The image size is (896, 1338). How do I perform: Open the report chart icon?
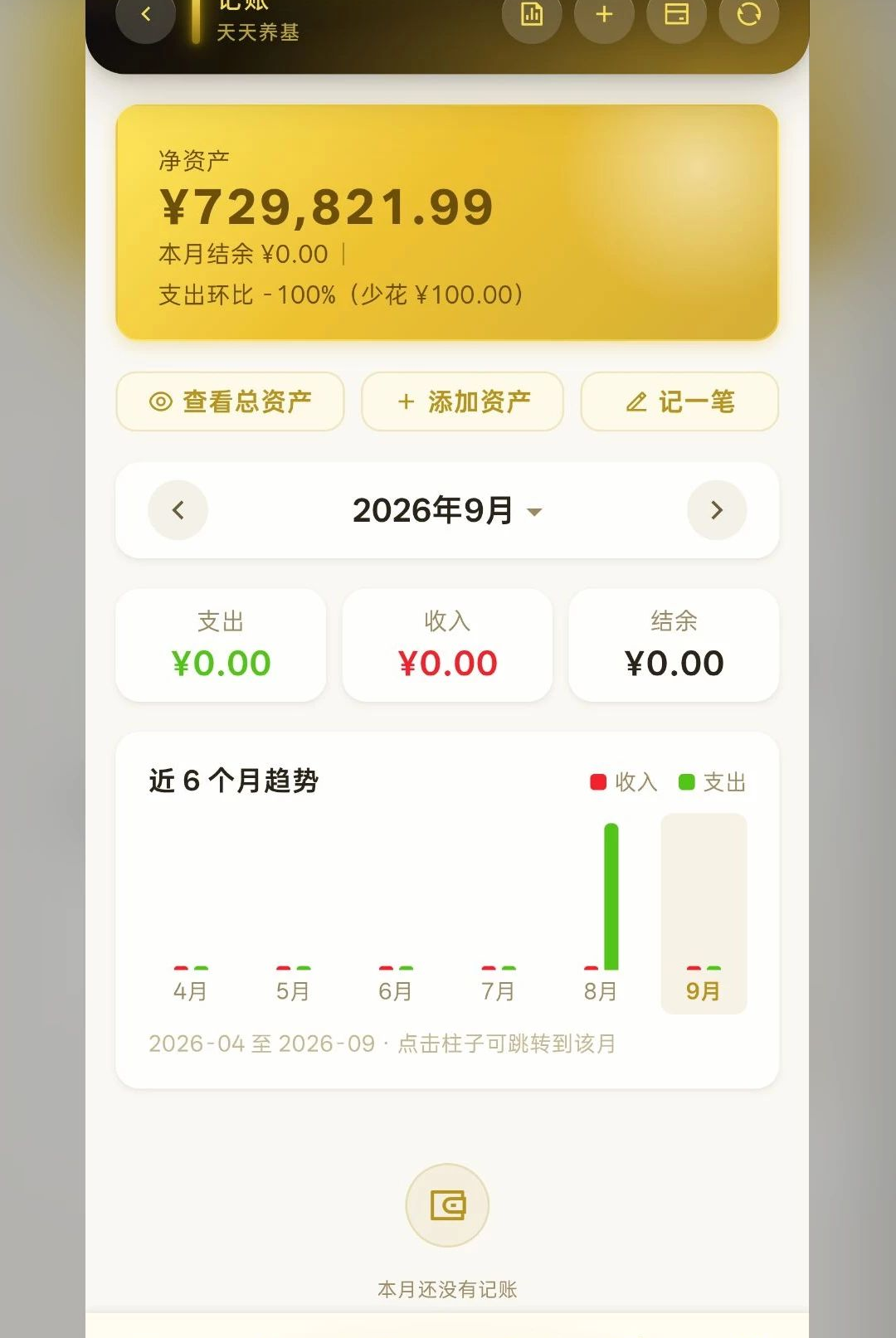[x=532, y=14]
